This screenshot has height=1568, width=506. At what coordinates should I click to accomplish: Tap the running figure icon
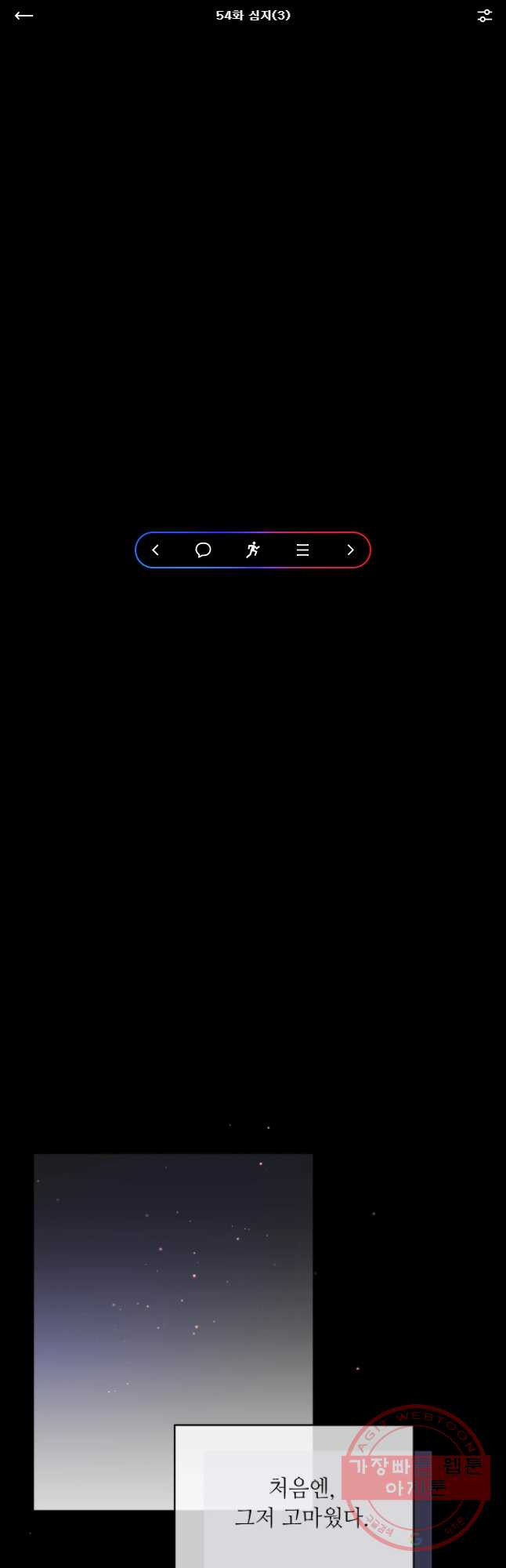[x=252, y=550]
